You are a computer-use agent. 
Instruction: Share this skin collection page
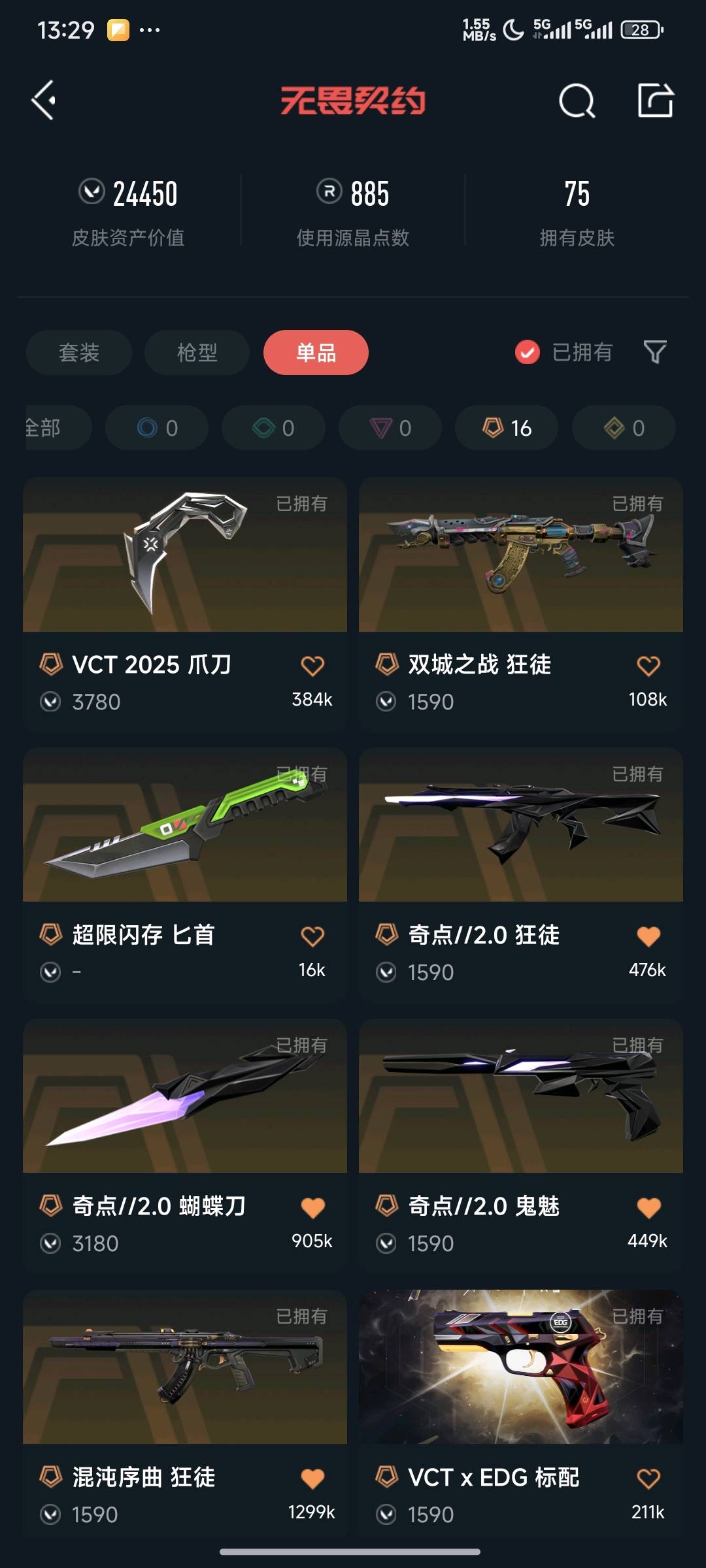(x=655, y=101)
